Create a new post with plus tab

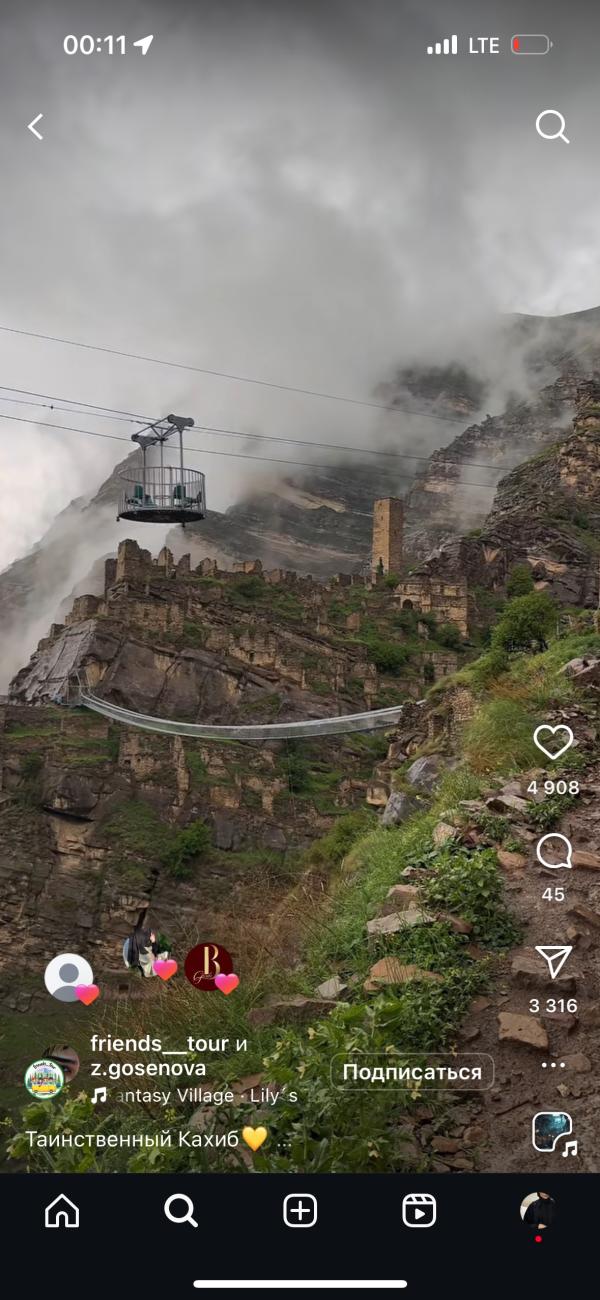pyautogui.click(x=300, y=1211)
